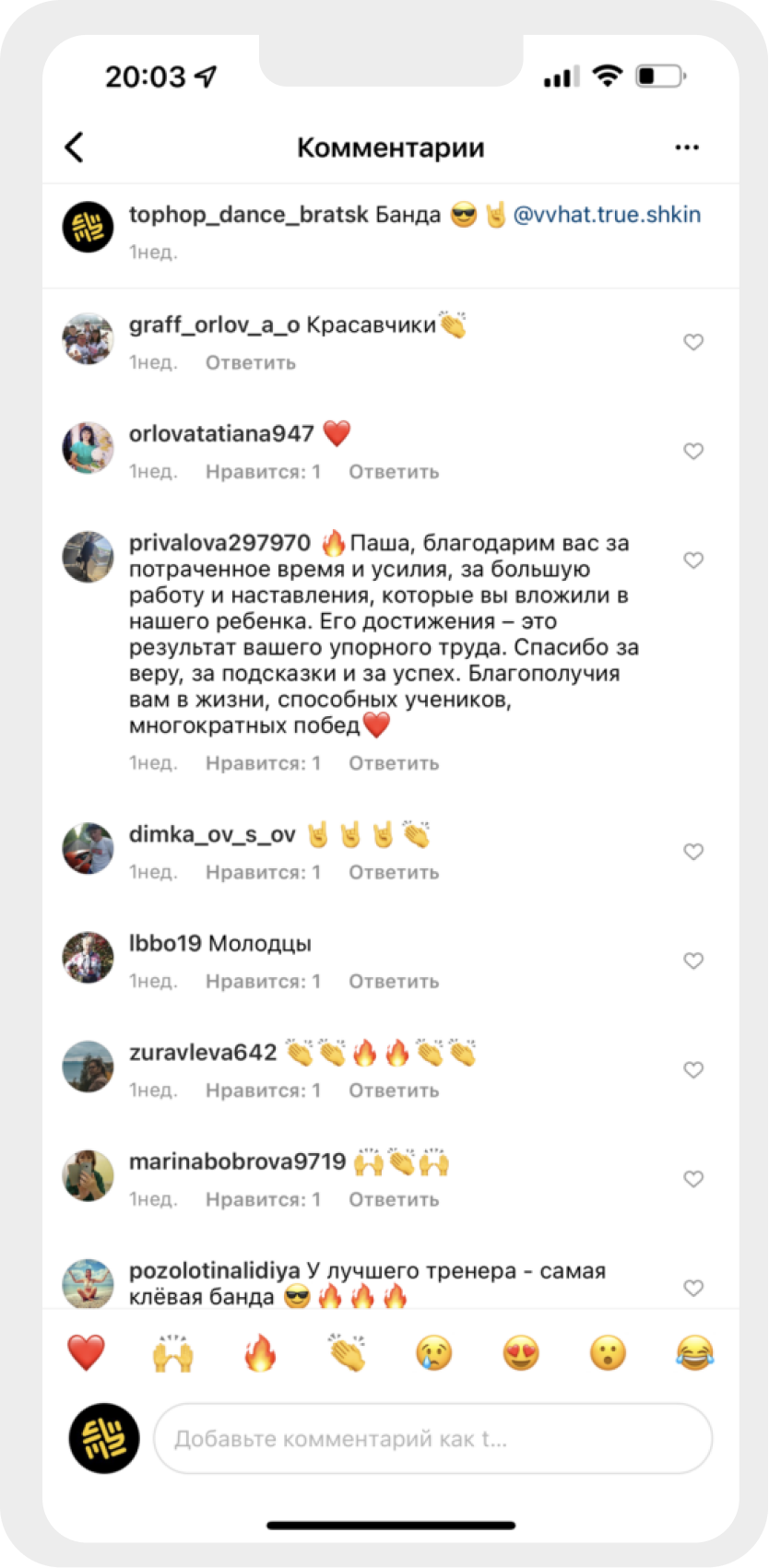This screenshot has width=769, height=1568.
Task: Like the lbbo19 comment "Молодцы"
Action: [693, 961]
